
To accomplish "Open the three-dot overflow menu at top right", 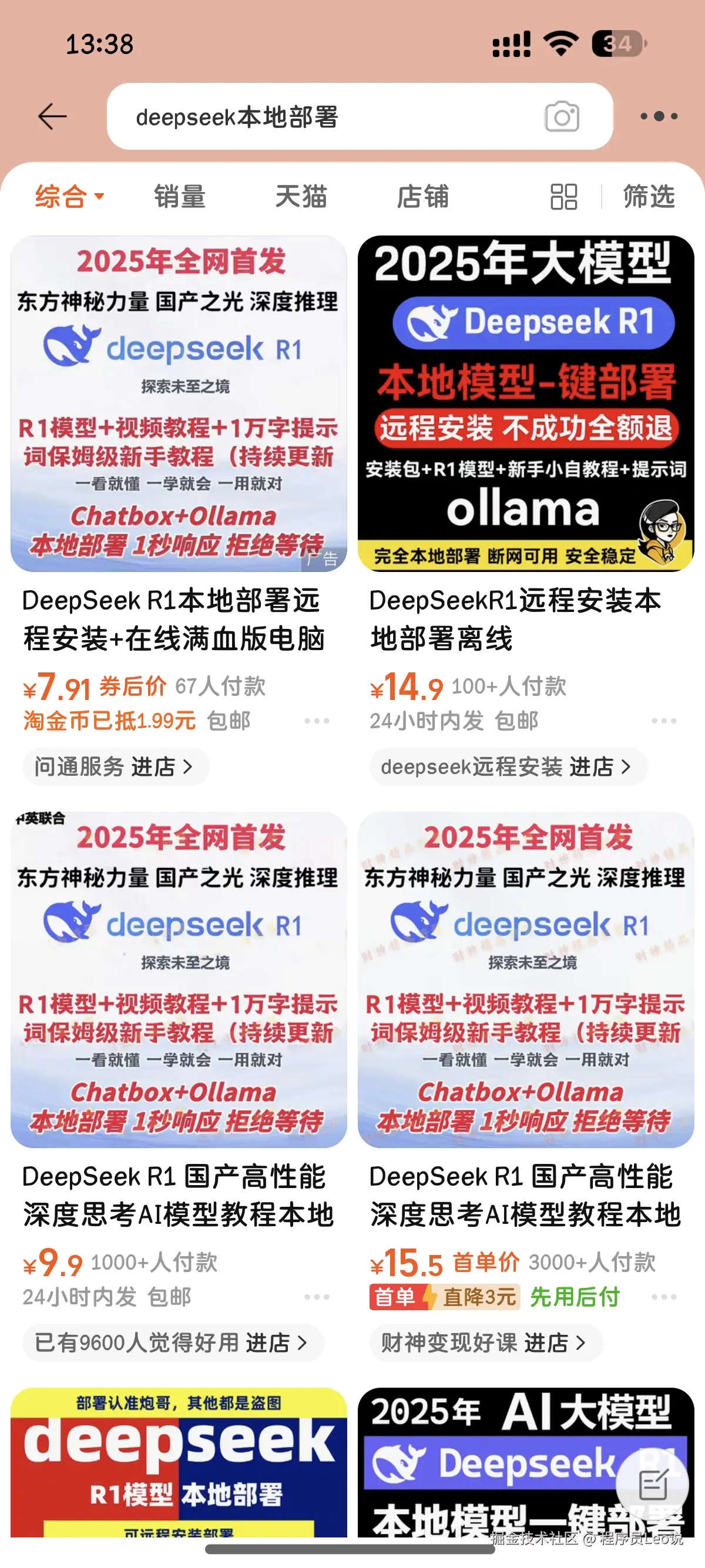I will tap(658, 116).
